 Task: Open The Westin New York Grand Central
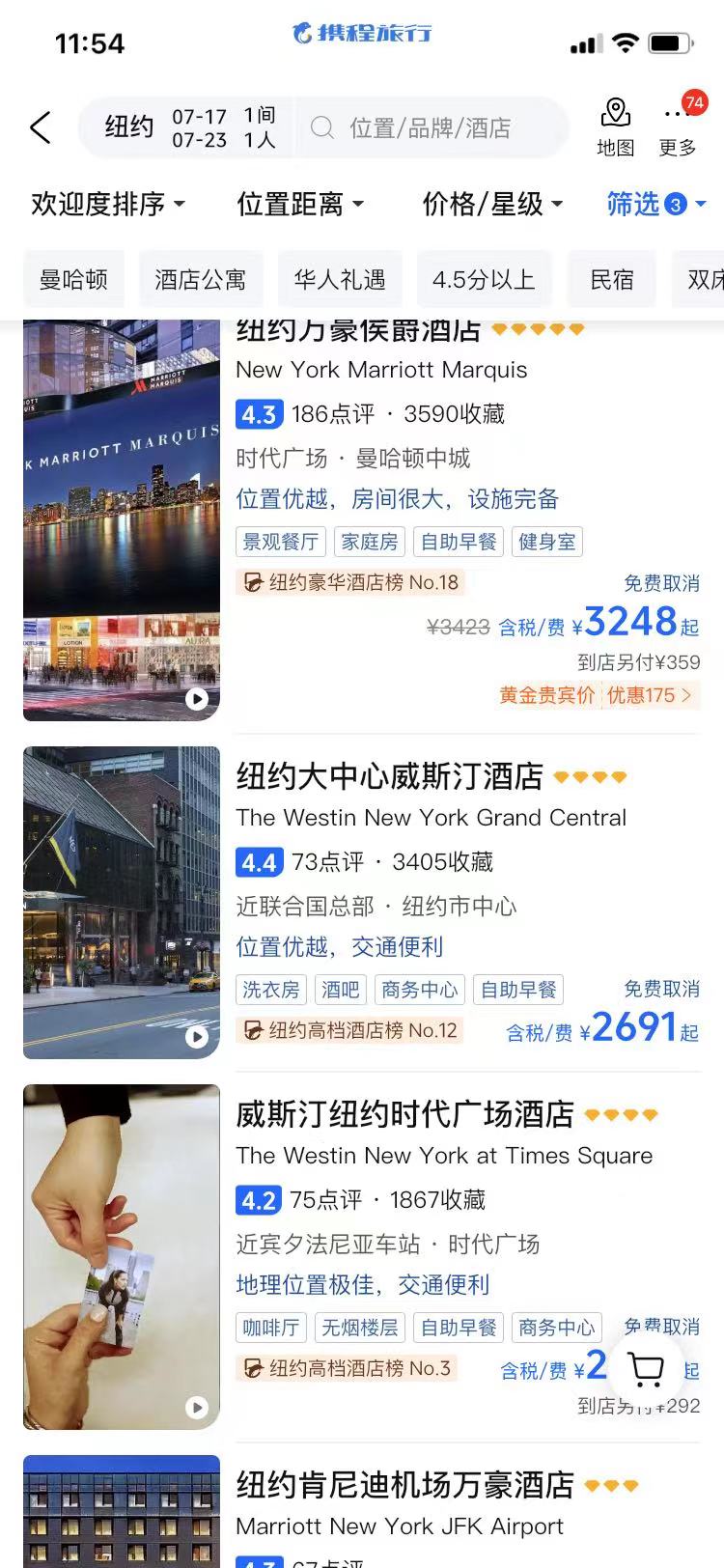click(431, 817)
